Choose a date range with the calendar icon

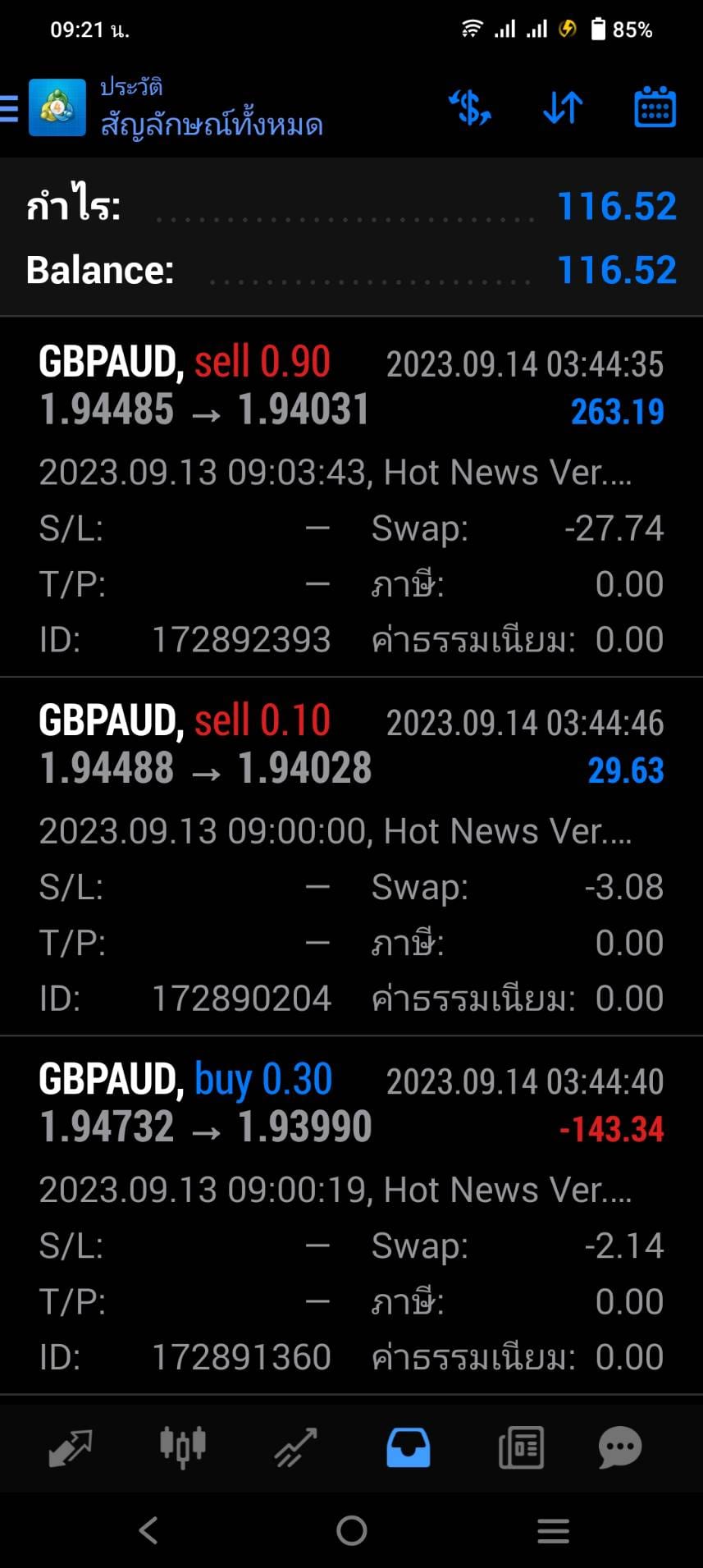tap(655, 107)
